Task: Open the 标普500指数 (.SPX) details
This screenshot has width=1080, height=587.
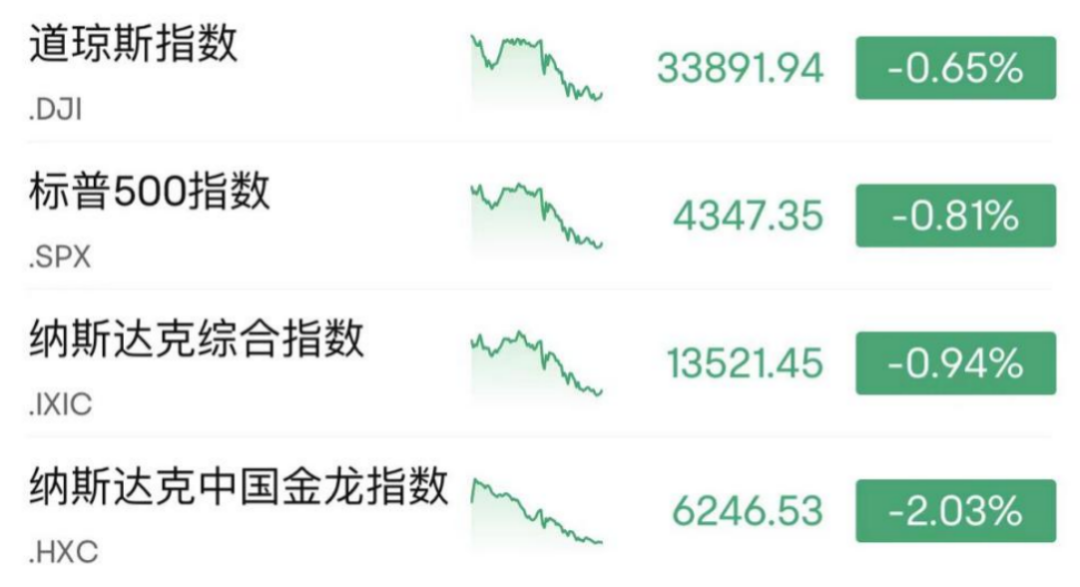Action: (x=150, y=192)
